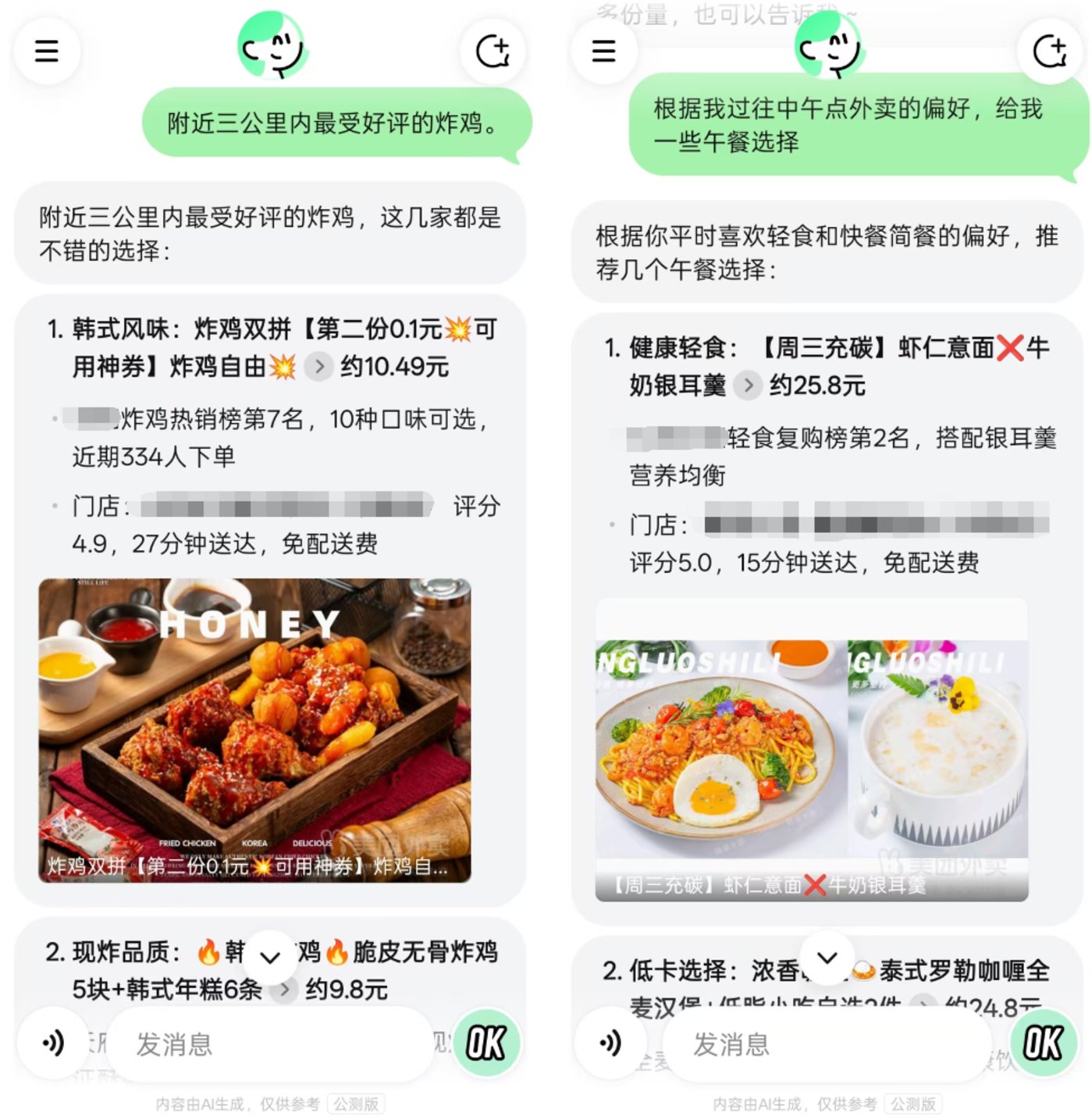Image resolution: width=1092 pixels, height=1120 pixels.
Task: Start a new chat from the lunch suggestions conversation
Action: [1050, 52]
